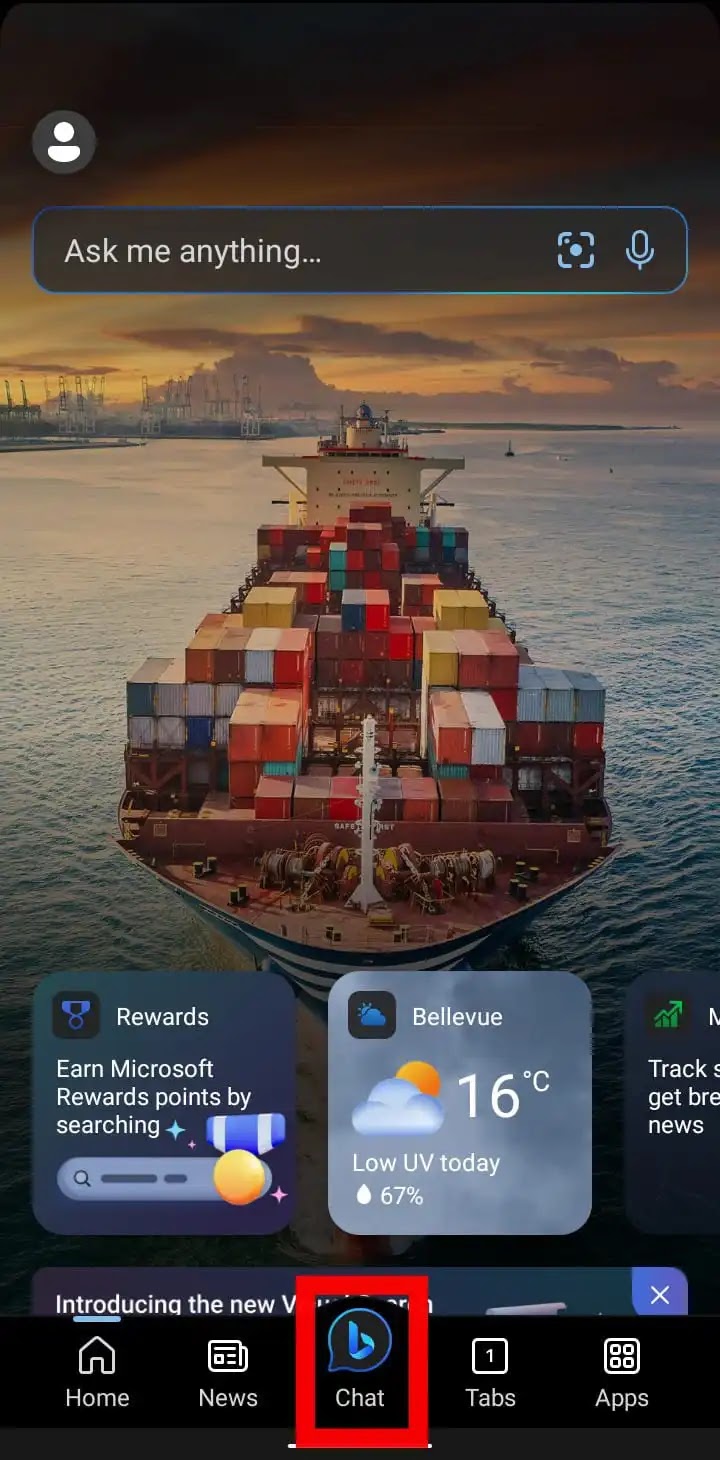Image resolution: width=720 pixels, height=1460 pixels.
Task: Tap the Ask me anything search box
Action: coord(360,250)
